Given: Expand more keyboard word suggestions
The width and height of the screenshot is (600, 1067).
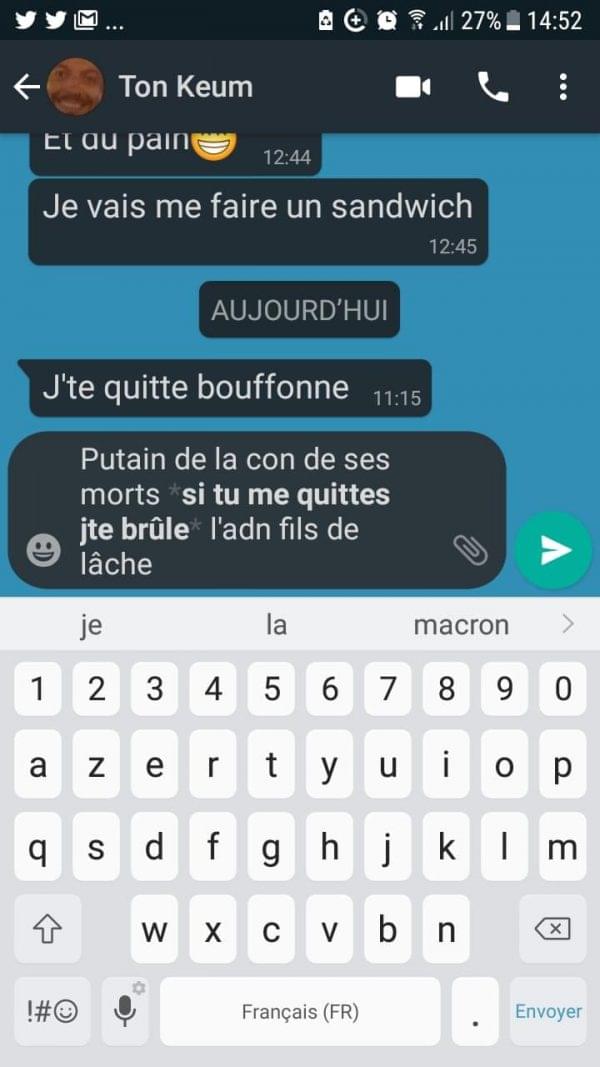Looking at the screenshot, I should pyautogui.click(x=568, y=625).
